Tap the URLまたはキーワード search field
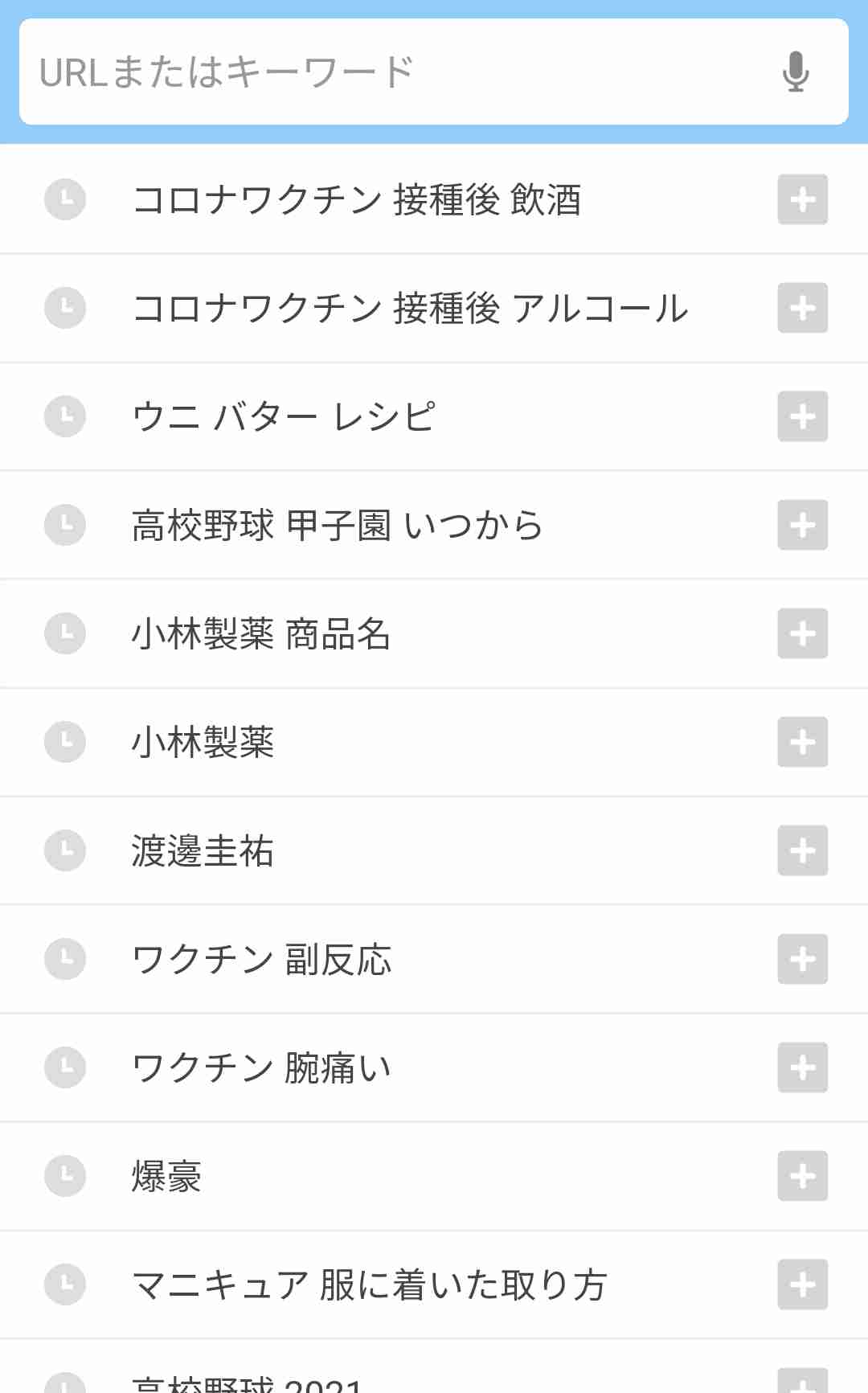 point(402,72)
